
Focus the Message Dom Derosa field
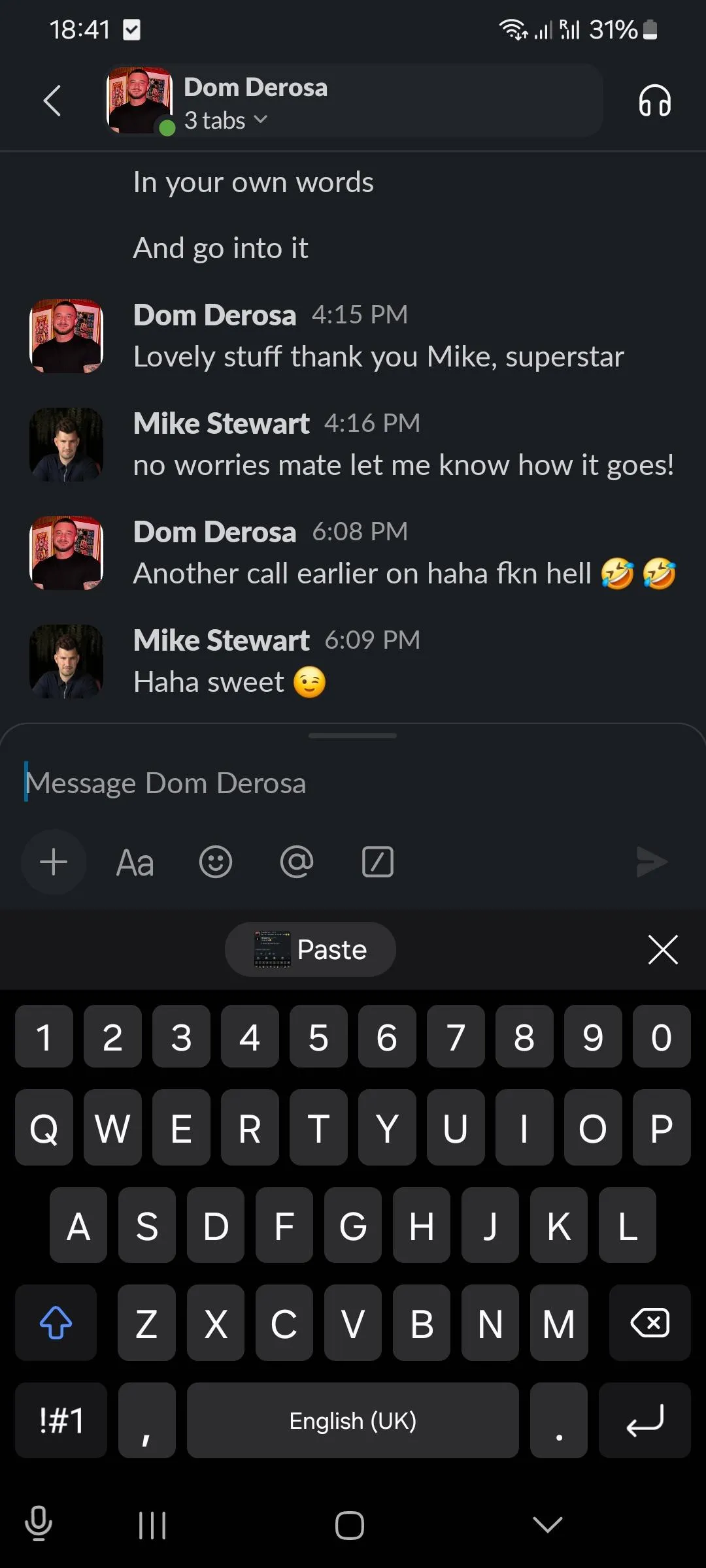point(353,783)
